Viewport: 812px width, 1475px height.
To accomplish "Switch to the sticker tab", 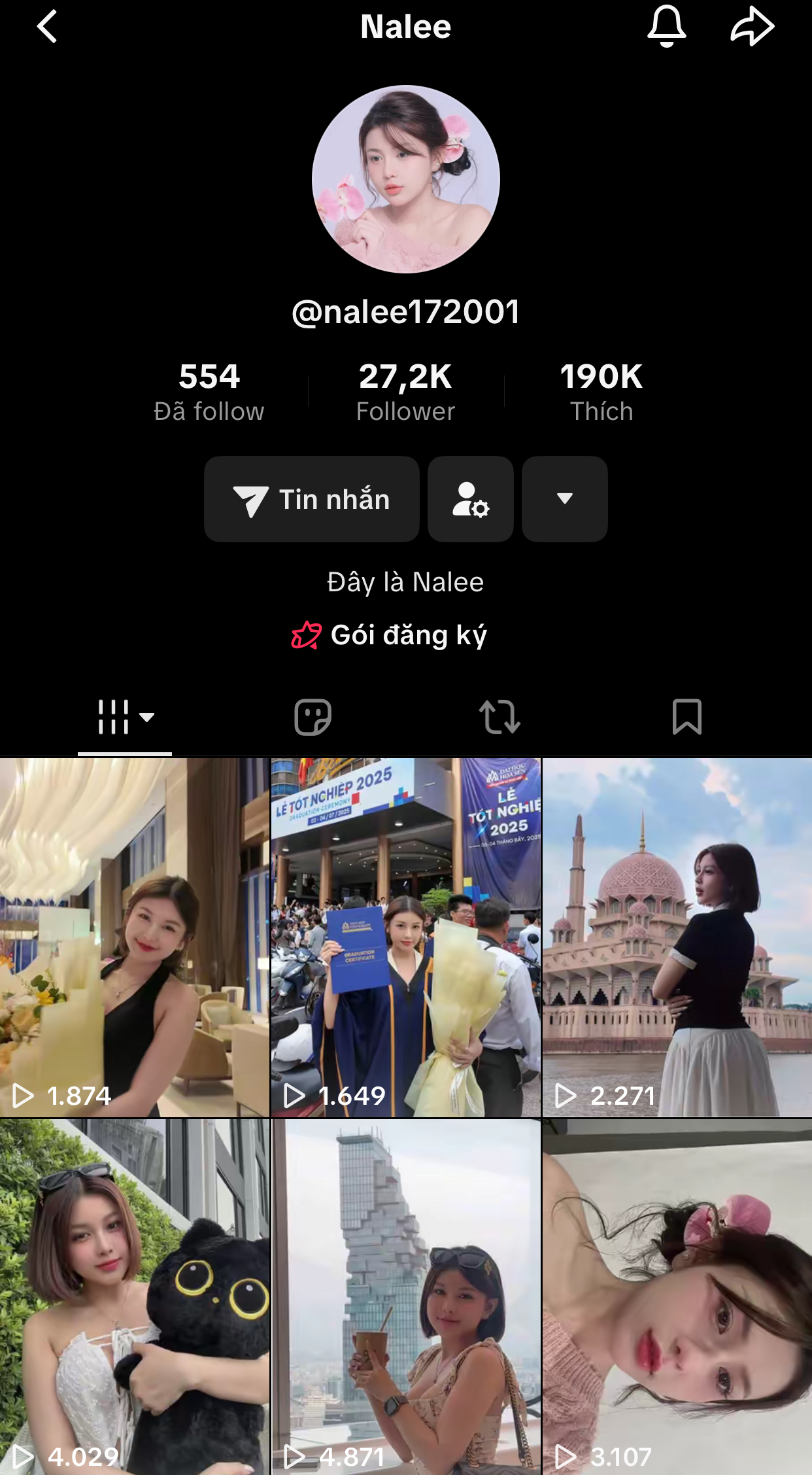I will 313,717.
